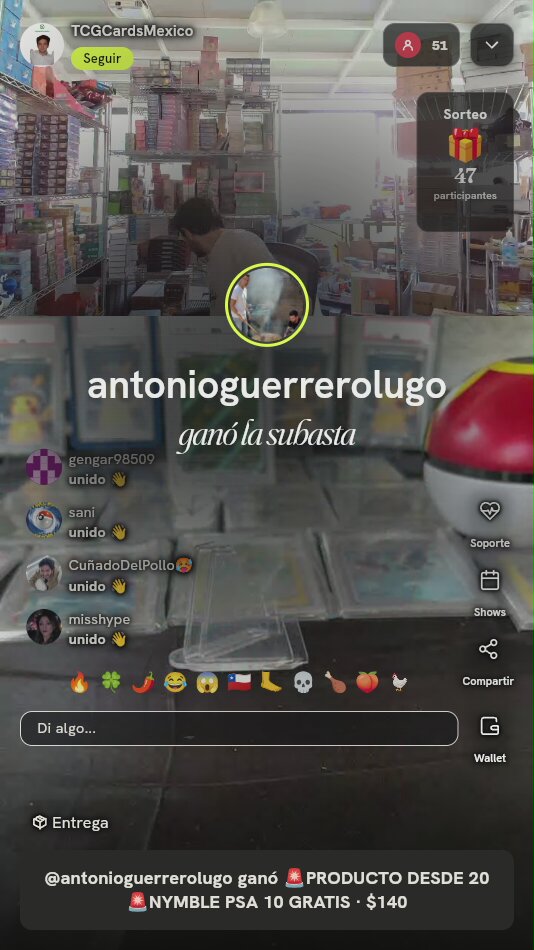Open gengar98509's profile from chat
The image size is (534, 950).
click(x=44, y=467)
